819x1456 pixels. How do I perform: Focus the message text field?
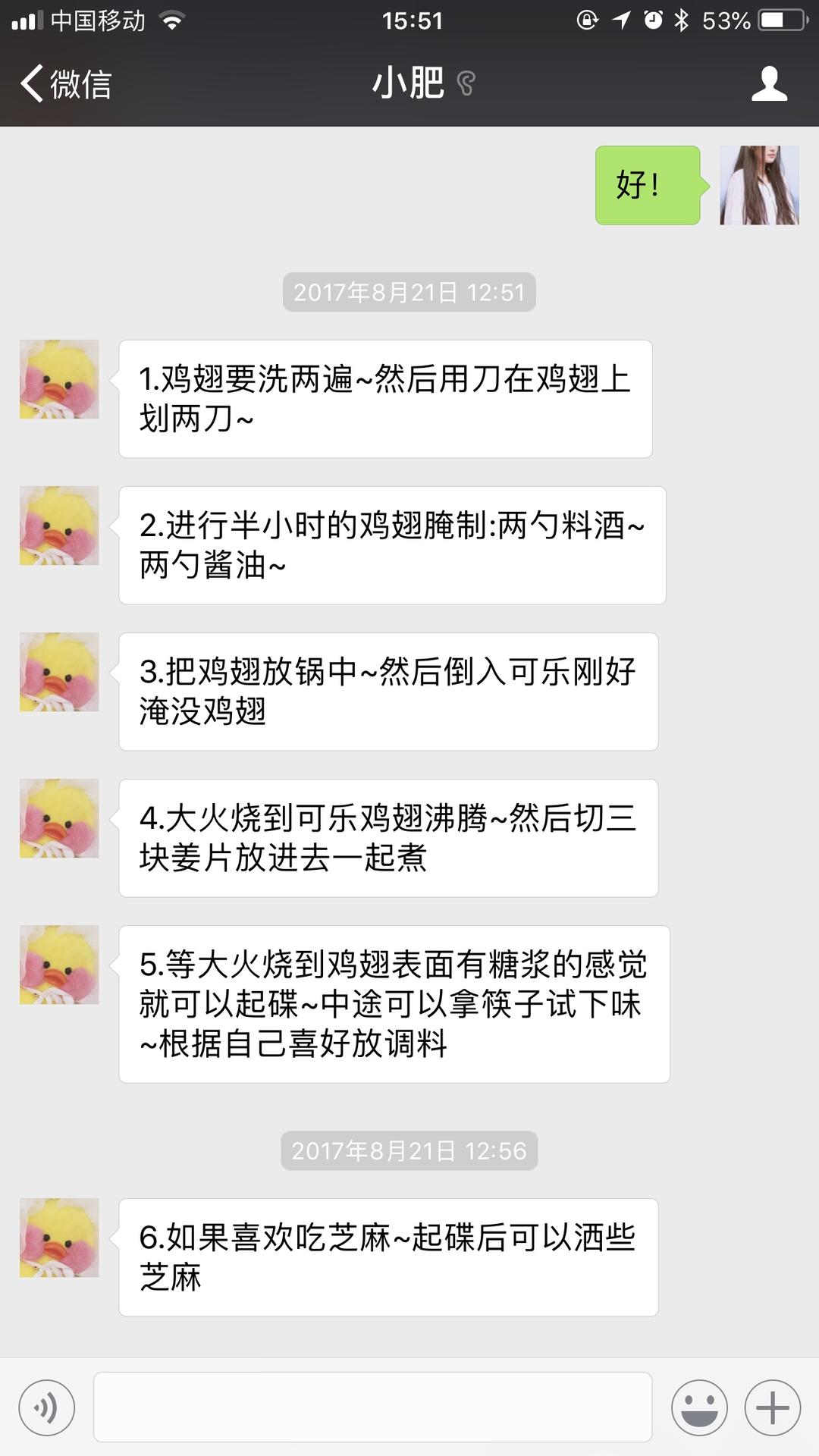[x=372, y=1407]
